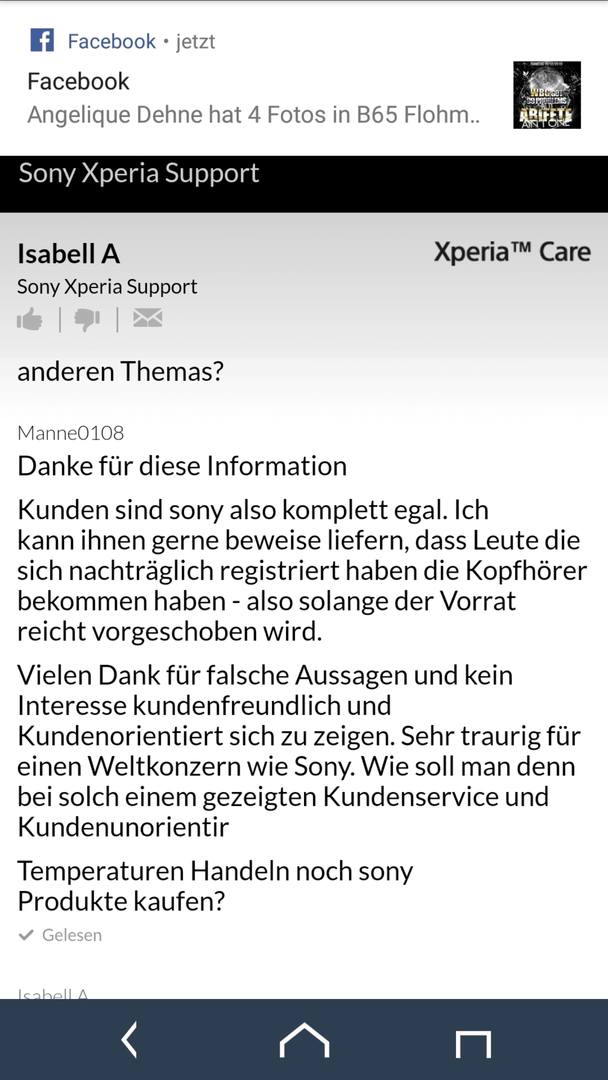Rate the chat with thumbs down
608x1080 pixels.
click(88, 320)
